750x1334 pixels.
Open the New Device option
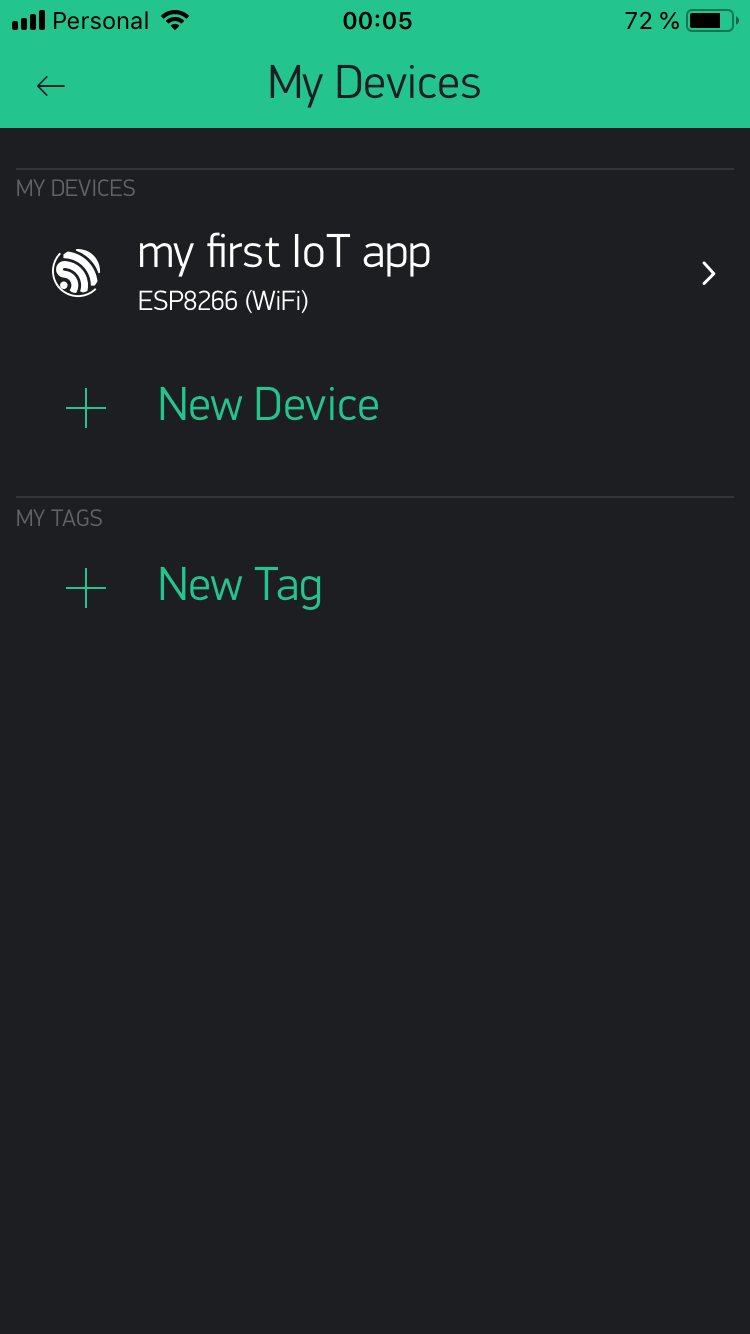[x=267, y=405]
